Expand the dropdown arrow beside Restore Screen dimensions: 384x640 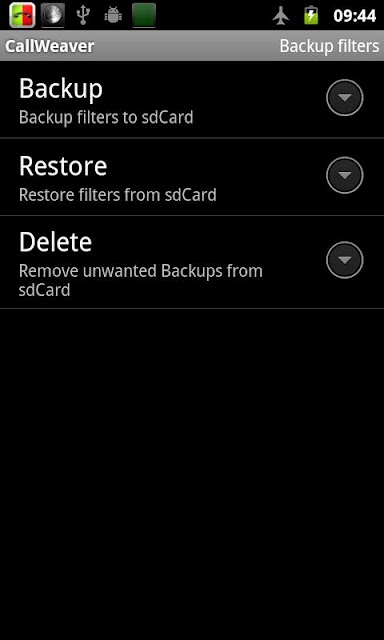click(x=345, y=175)
